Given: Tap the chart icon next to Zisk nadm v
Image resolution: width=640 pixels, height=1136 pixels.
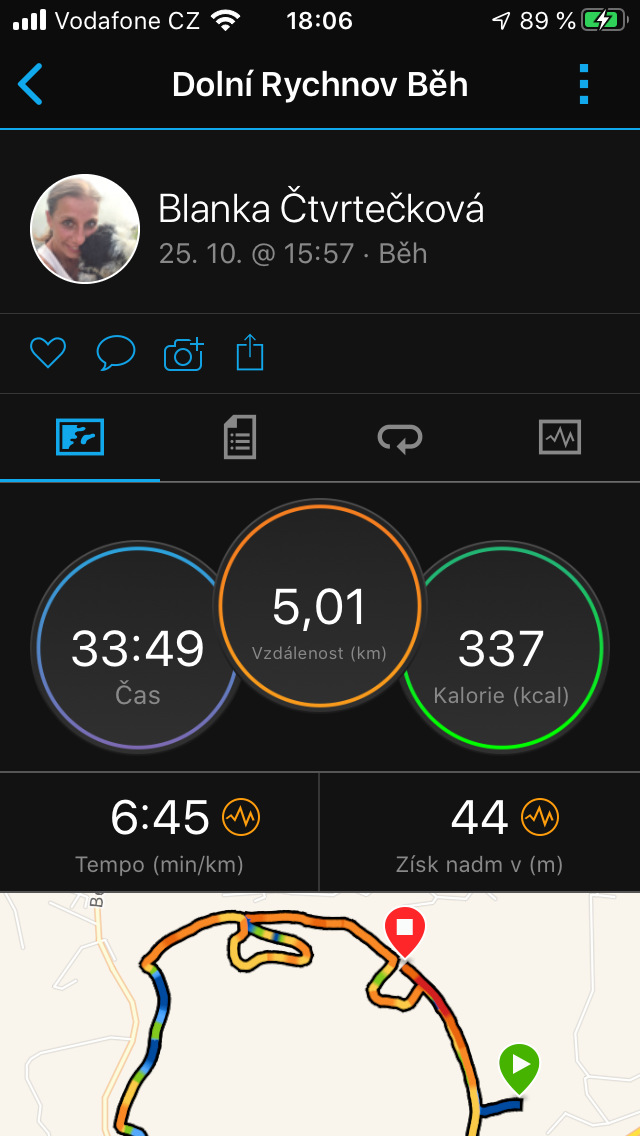Looking at the screenshot, I should click(540, 817).
